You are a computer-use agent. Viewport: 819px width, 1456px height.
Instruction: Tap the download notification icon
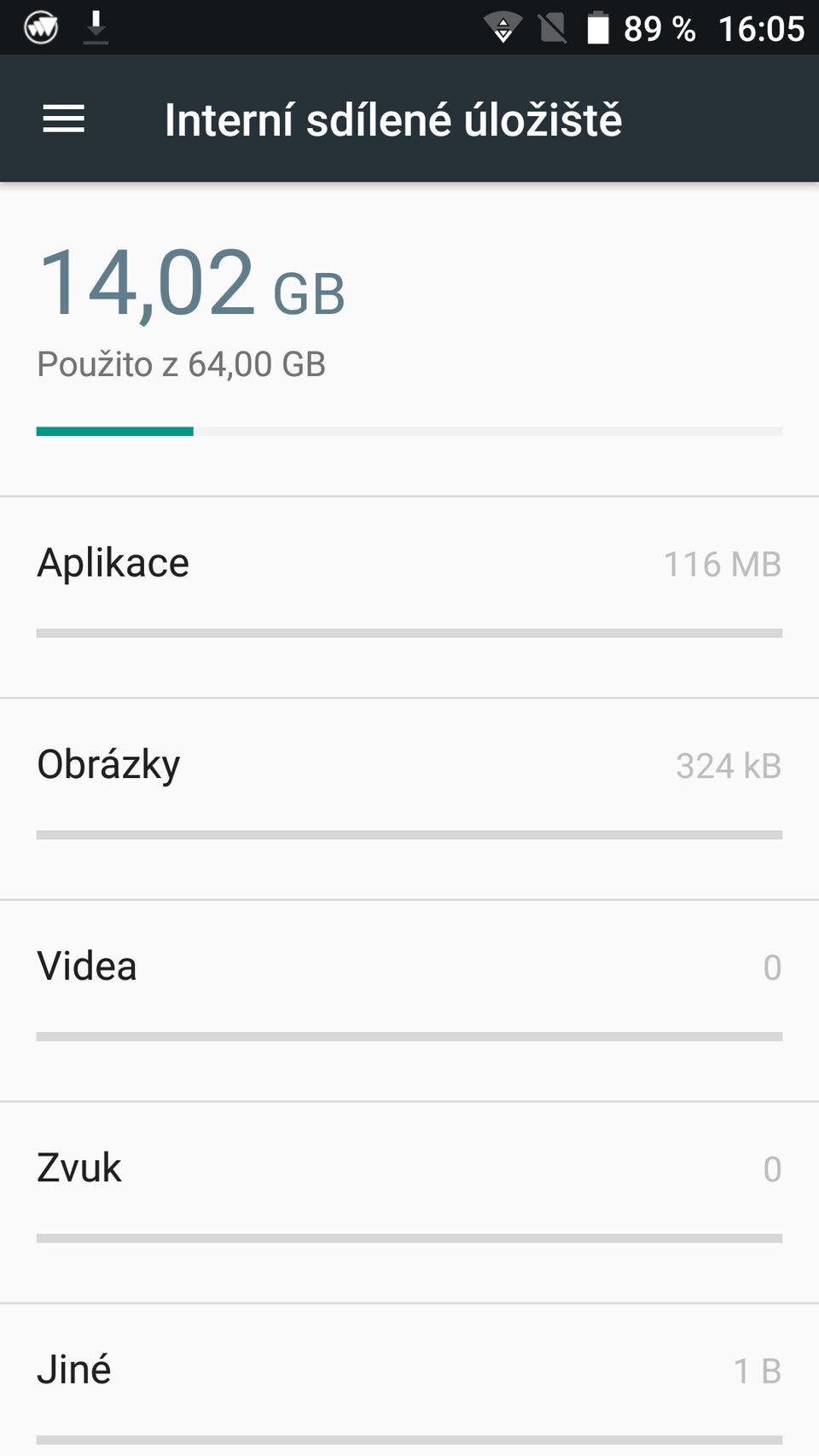(96, 26)
